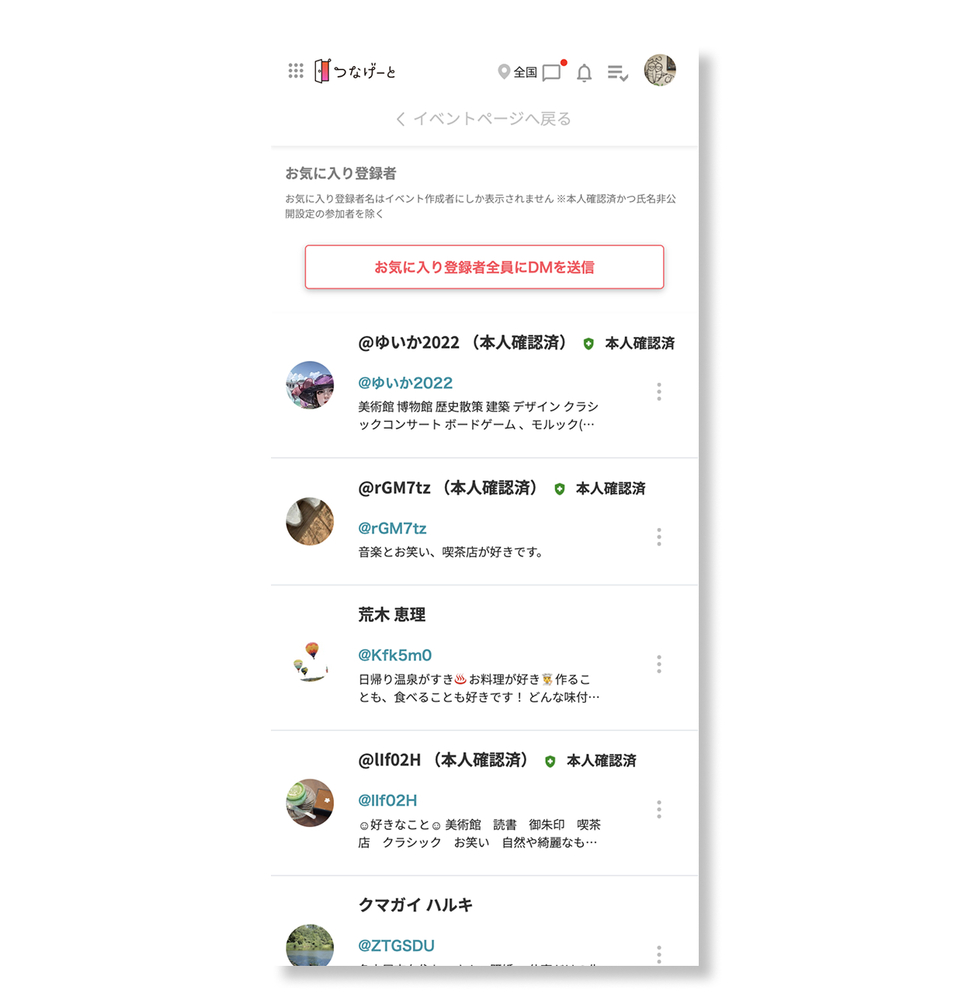Open the profile link @ZTGSDU

tap(396, 945)
